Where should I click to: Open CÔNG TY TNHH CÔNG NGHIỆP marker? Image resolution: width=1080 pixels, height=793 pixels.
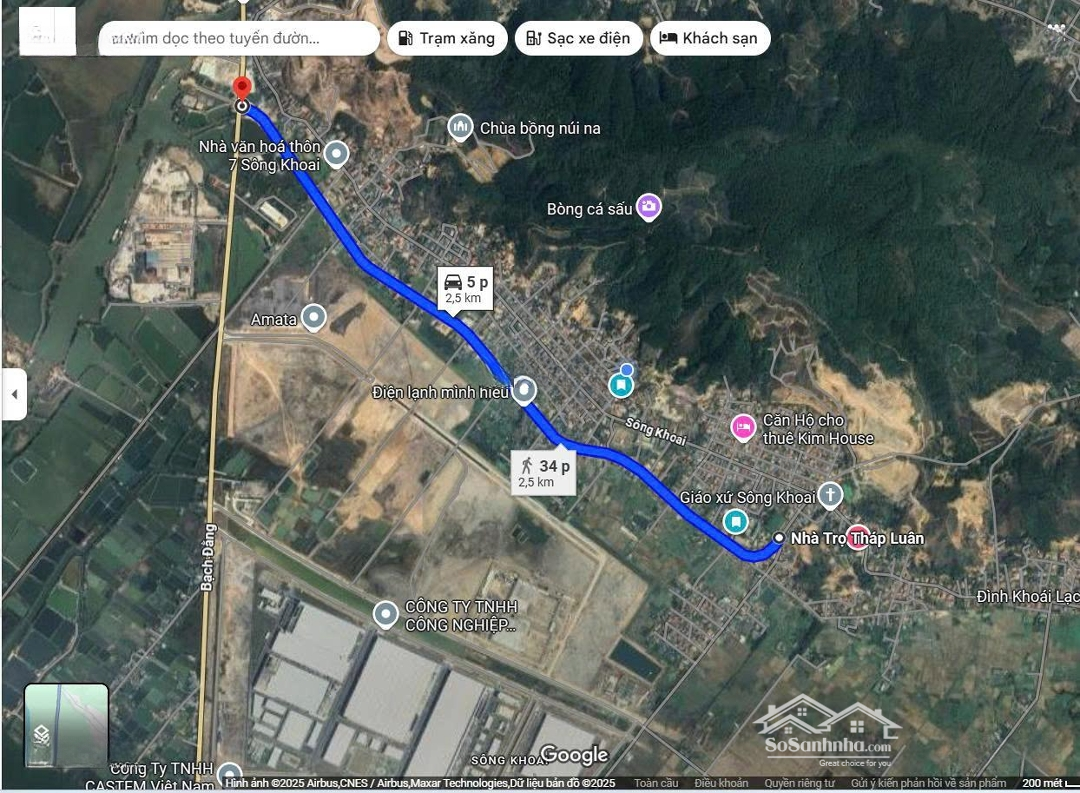pos(386,614)
